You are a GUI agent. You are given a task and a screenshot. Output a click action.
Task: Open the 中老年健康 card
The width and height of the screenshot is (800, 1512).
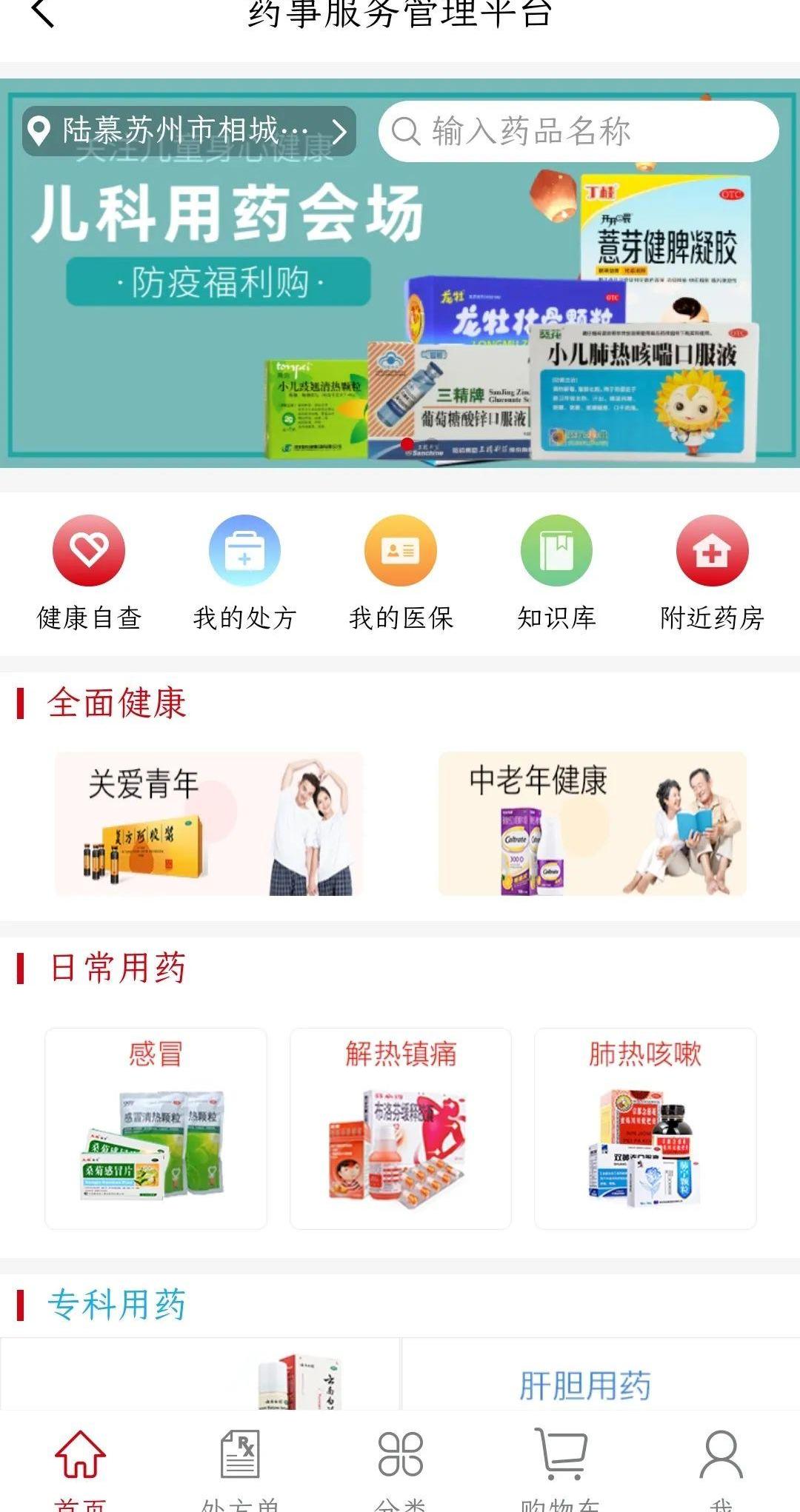click(592, 823)
